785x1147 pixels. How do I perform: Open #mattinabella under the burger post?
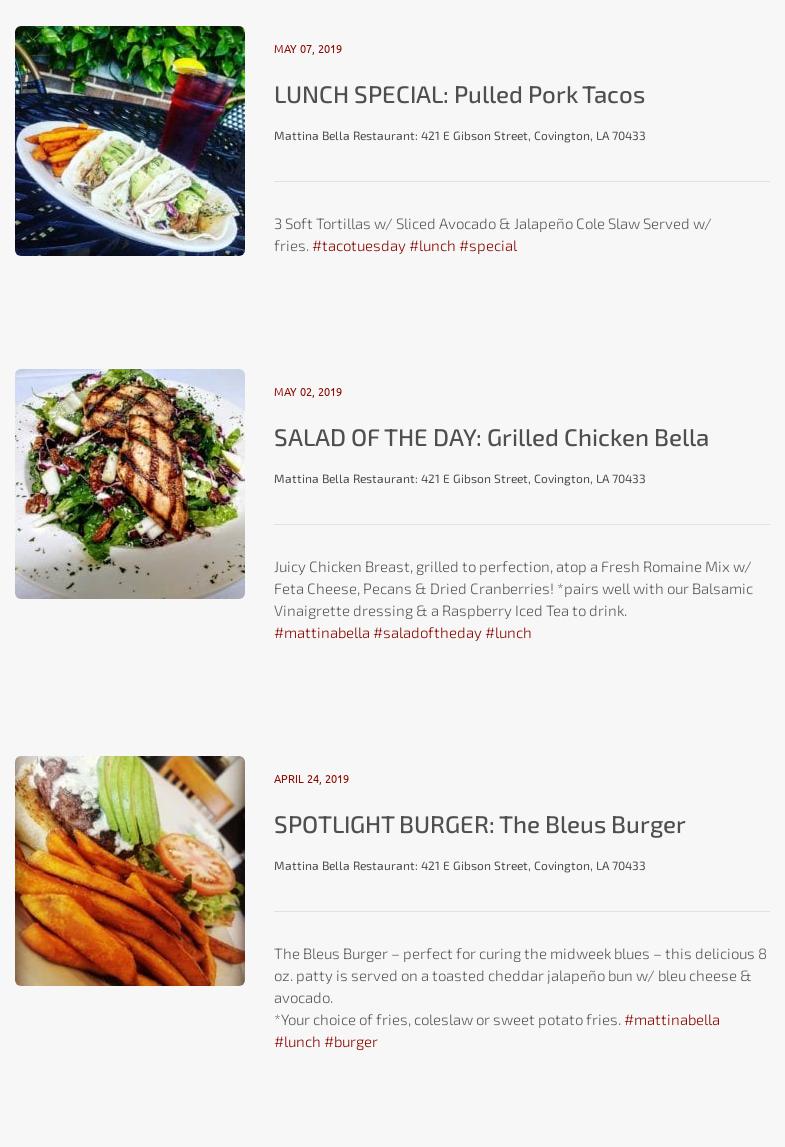tap(672, 1020)
